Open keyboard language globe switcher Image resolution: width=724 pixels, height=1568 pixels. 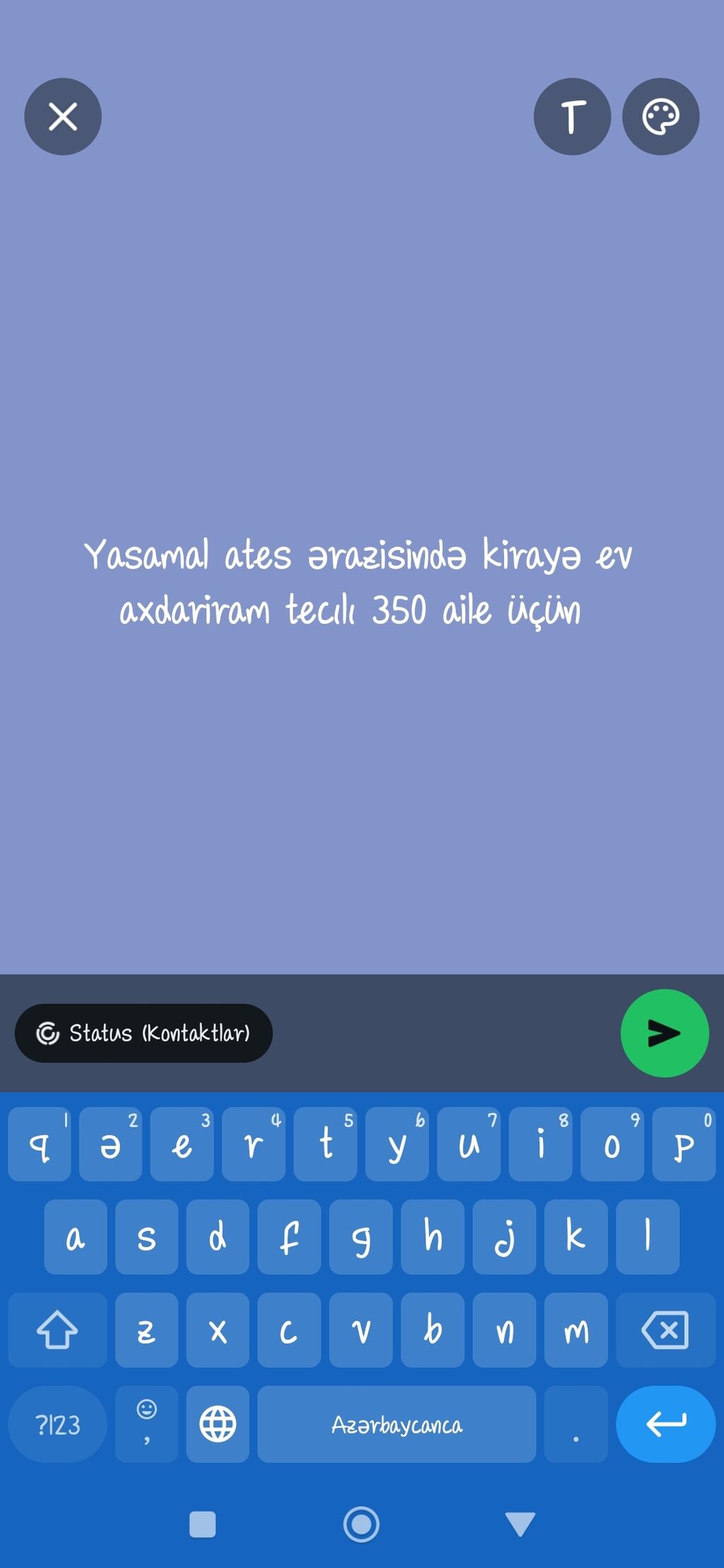218,1425
